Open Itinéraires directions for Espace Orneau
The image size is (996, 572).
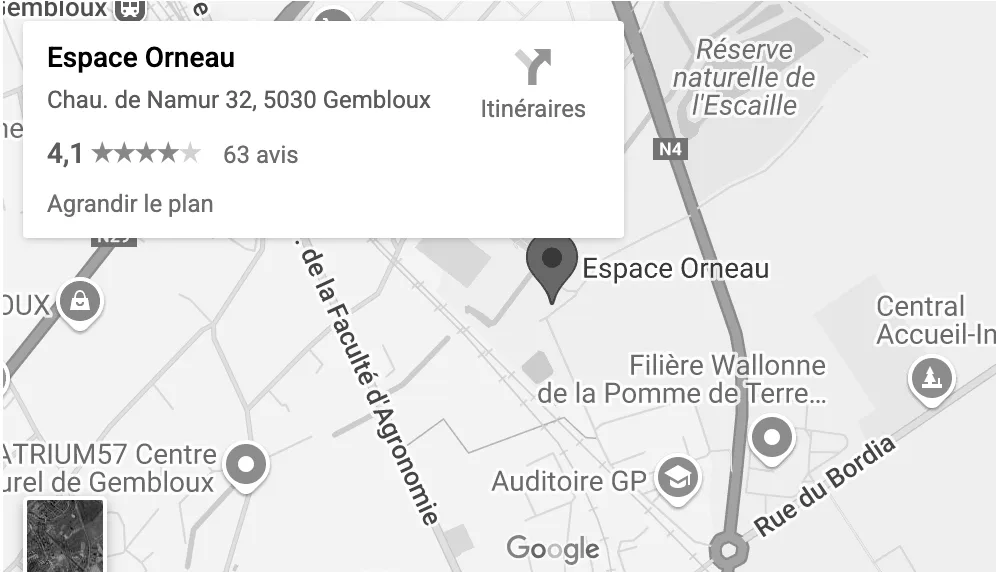coord(533,84)
